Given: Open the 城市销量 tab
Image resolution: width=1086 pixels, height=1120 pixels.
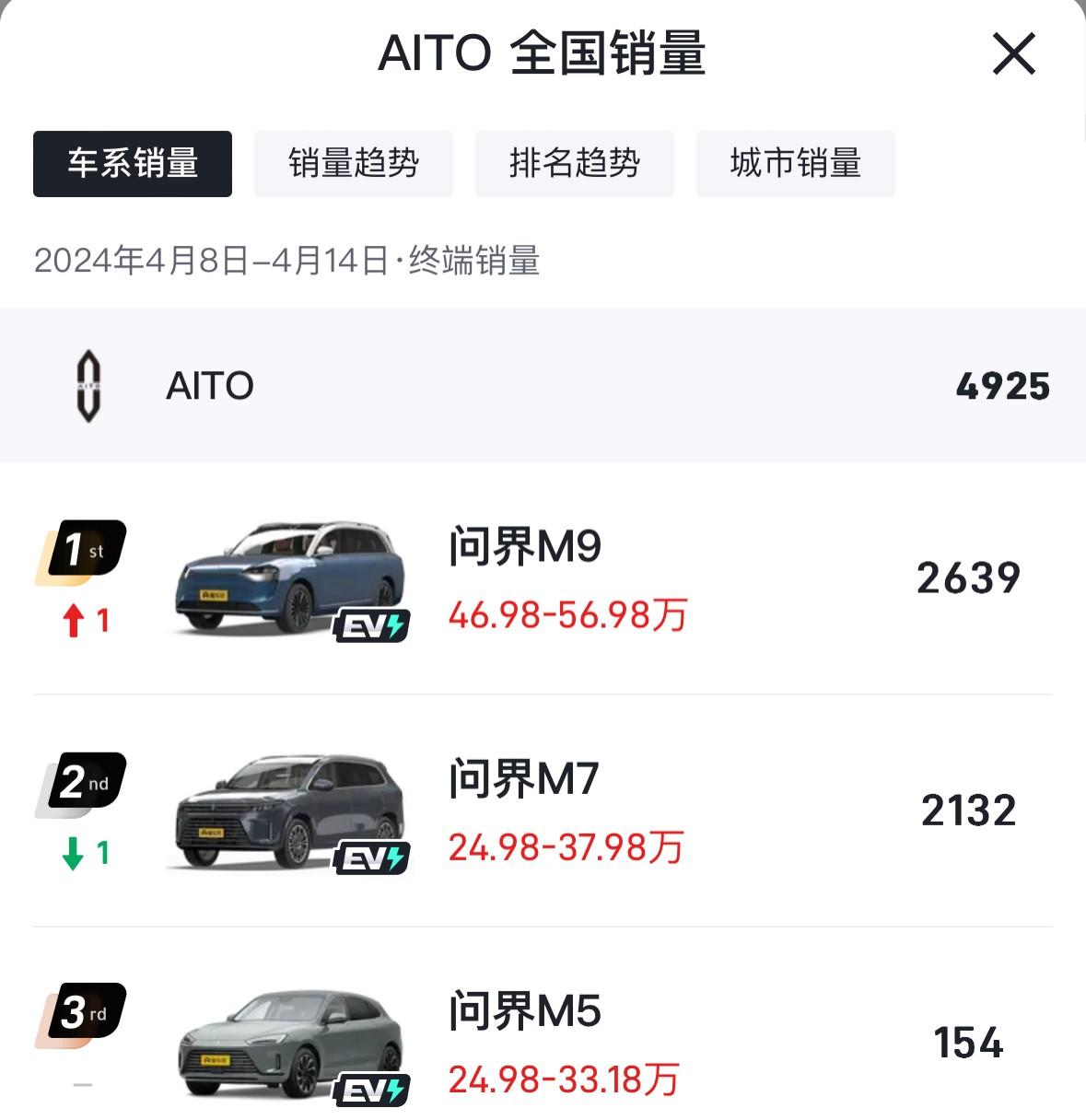Looking at the screenshot, I should coord(795,164).
